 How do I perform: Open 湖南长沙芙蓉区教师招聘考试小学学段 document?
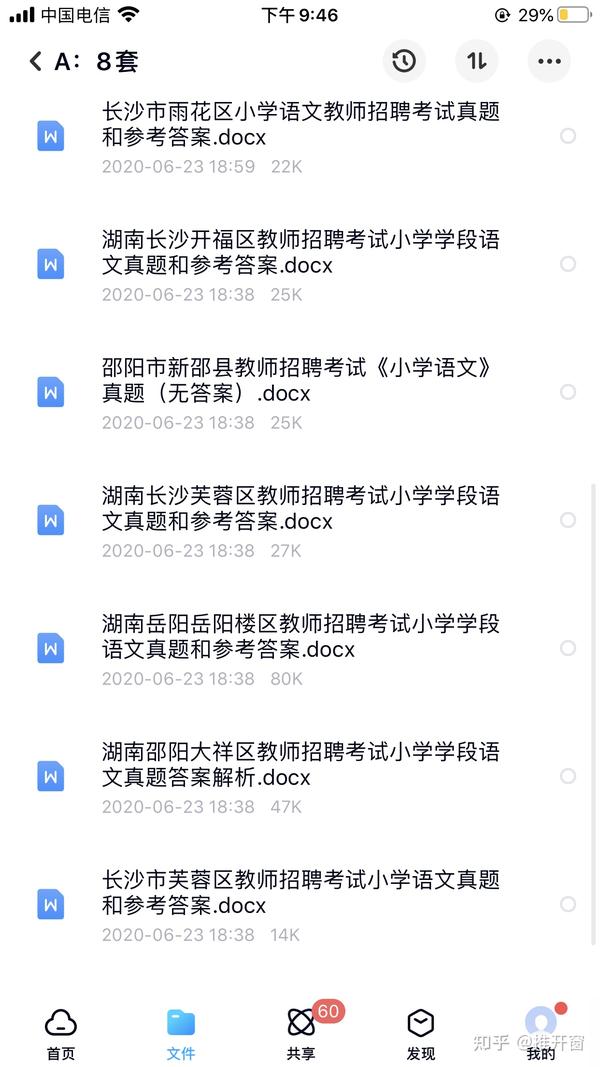(x=301, y=520)
